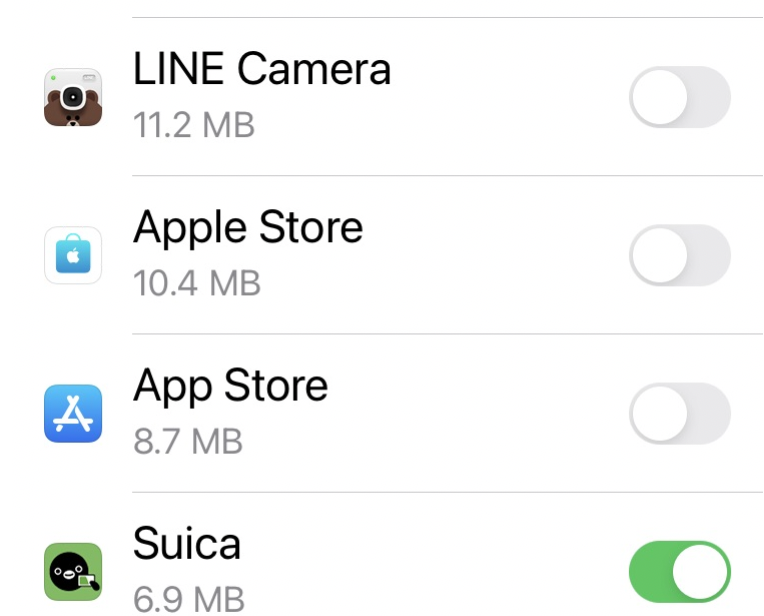
Task: Switch on the App Store toggle
Action: 679,413
